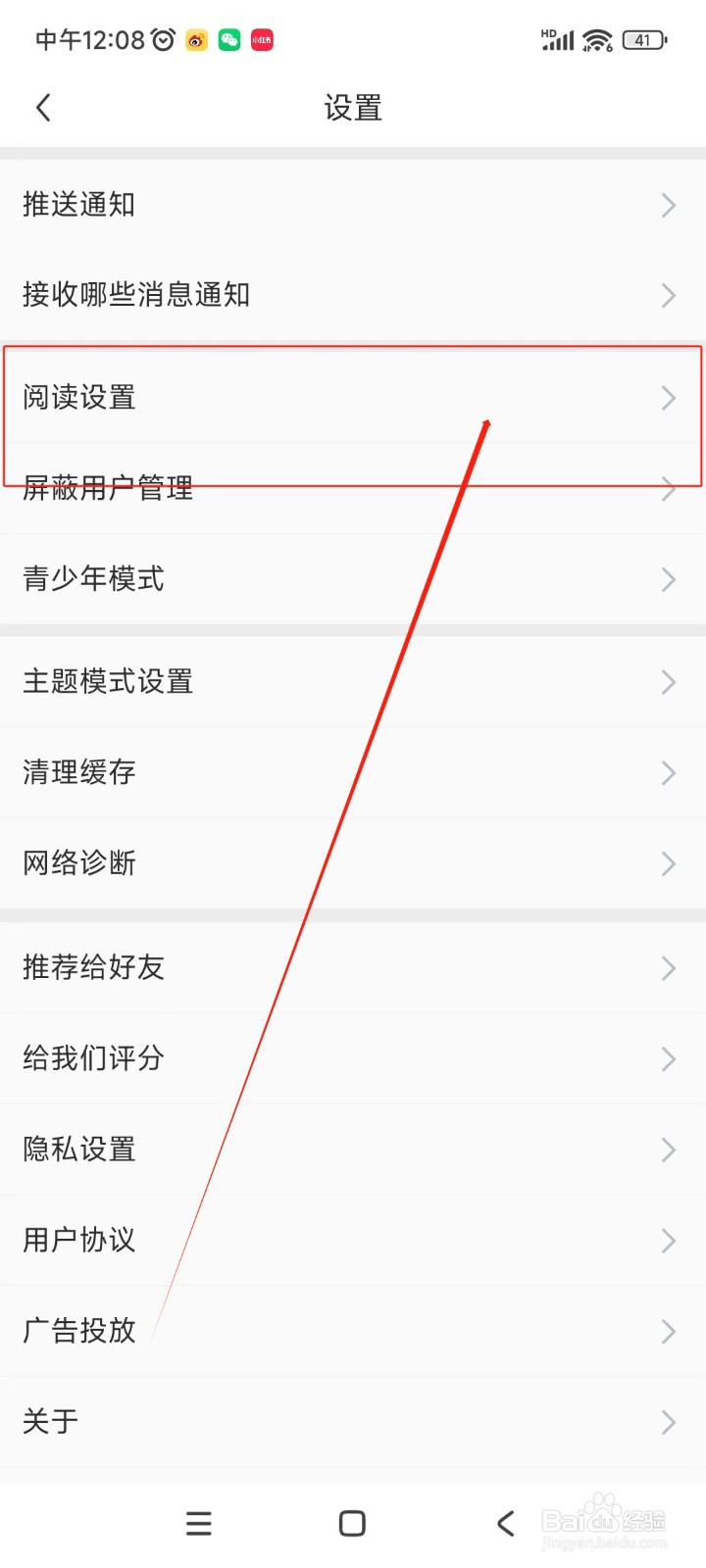Tap the battery indicator showing 41
Image resolution: width=706 pixels, height=1568 pixels.
pyautogui.click(x=644, y=40)
